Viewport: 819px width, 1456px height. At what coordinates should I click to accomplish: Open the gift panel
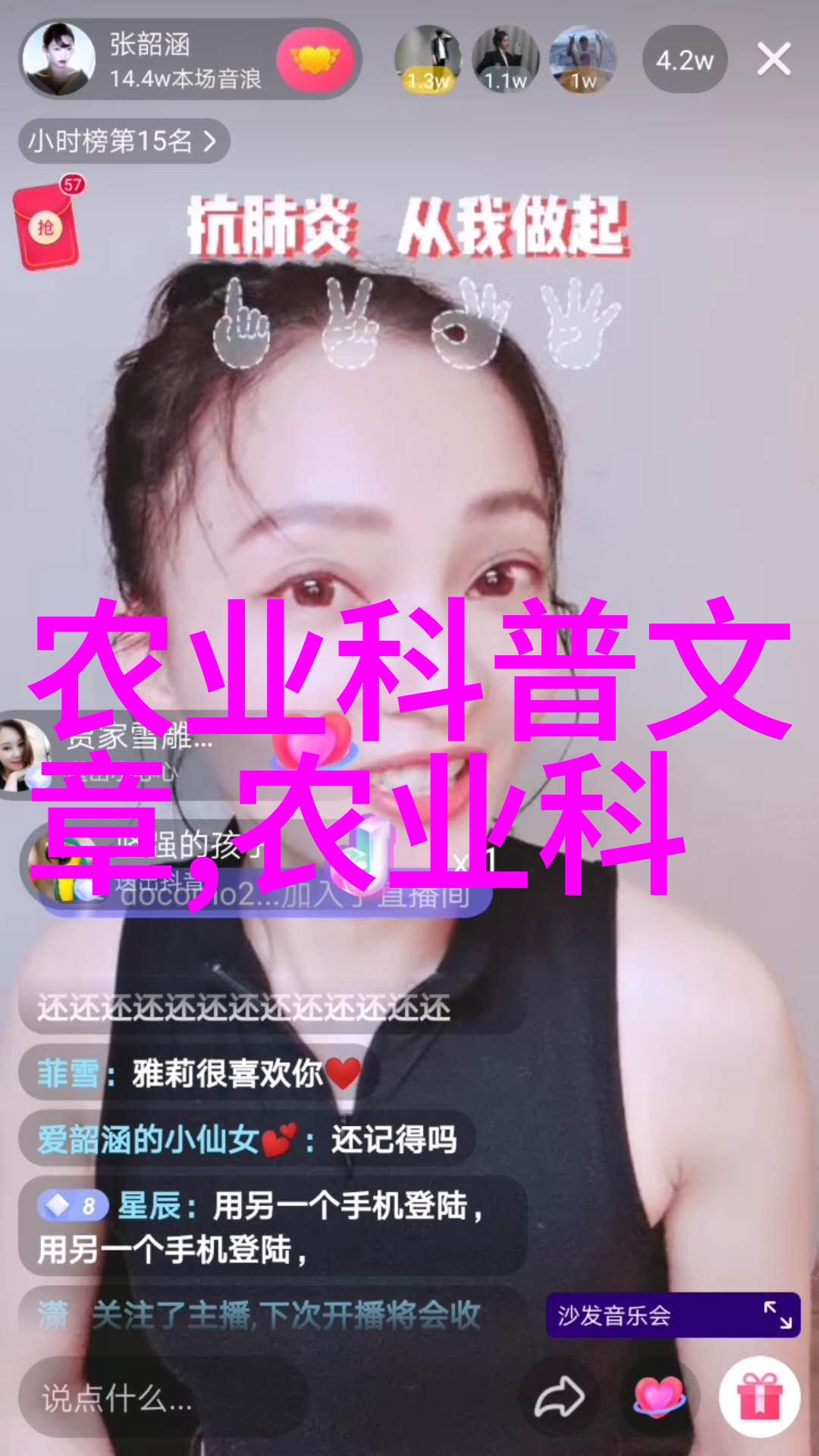click(759, 1398)
